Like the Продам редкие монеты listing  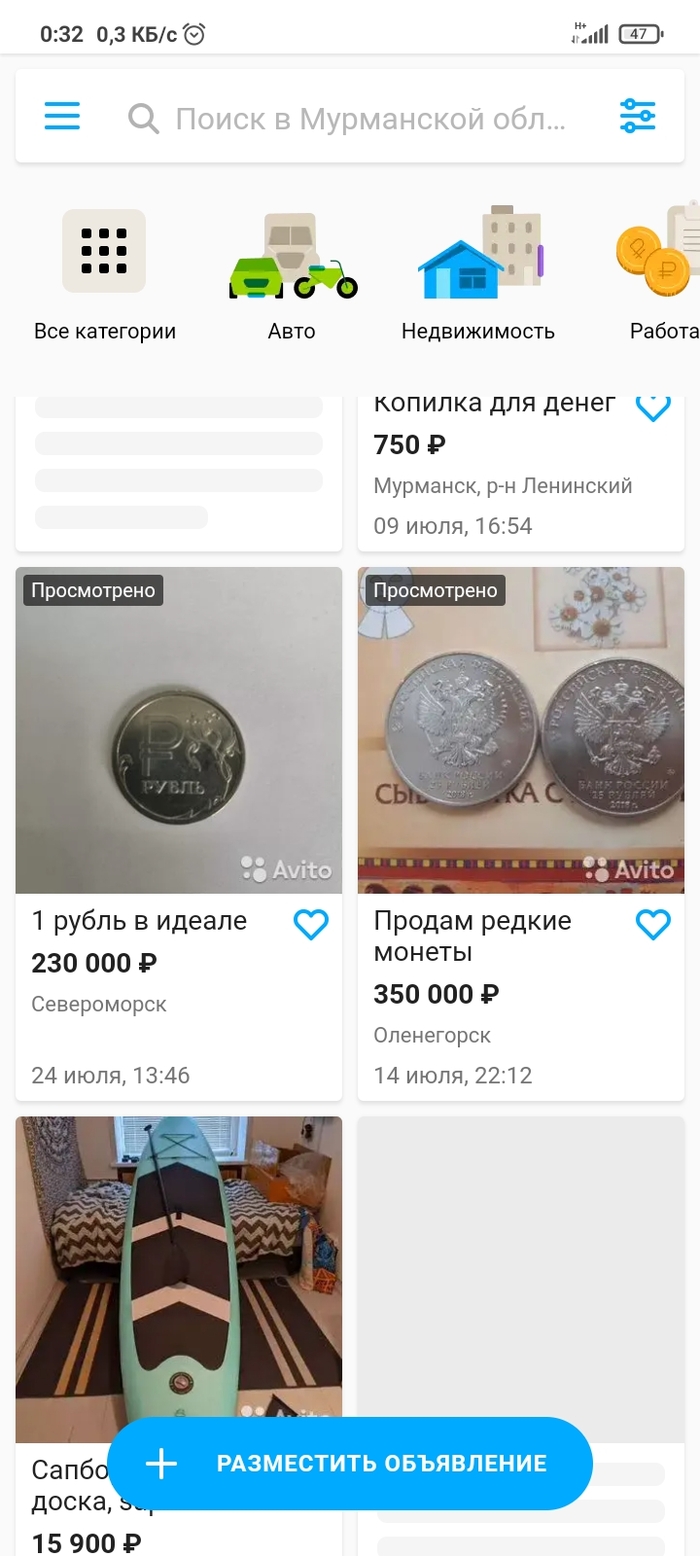(x=653, y=925)
